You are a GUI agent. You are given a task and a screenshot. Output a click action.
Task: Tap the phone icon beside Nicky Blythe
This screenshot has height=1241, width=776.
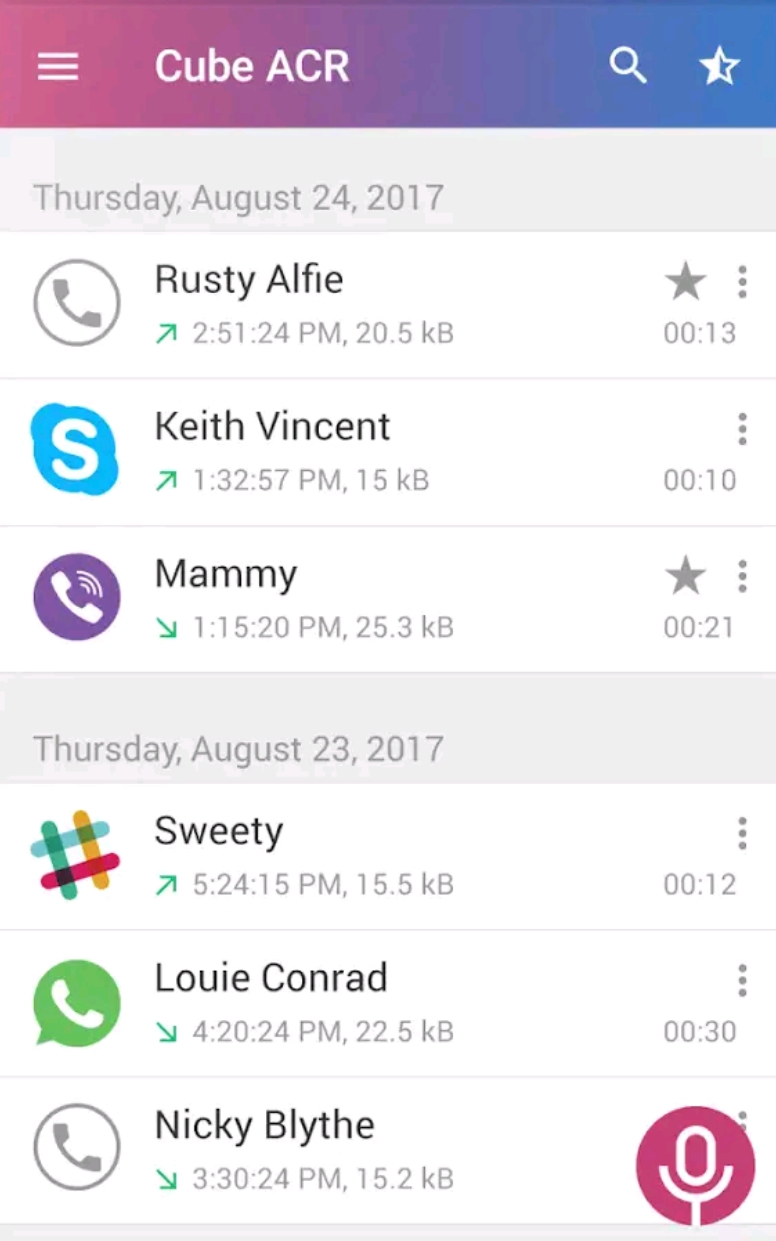(x=77, y=1147)
